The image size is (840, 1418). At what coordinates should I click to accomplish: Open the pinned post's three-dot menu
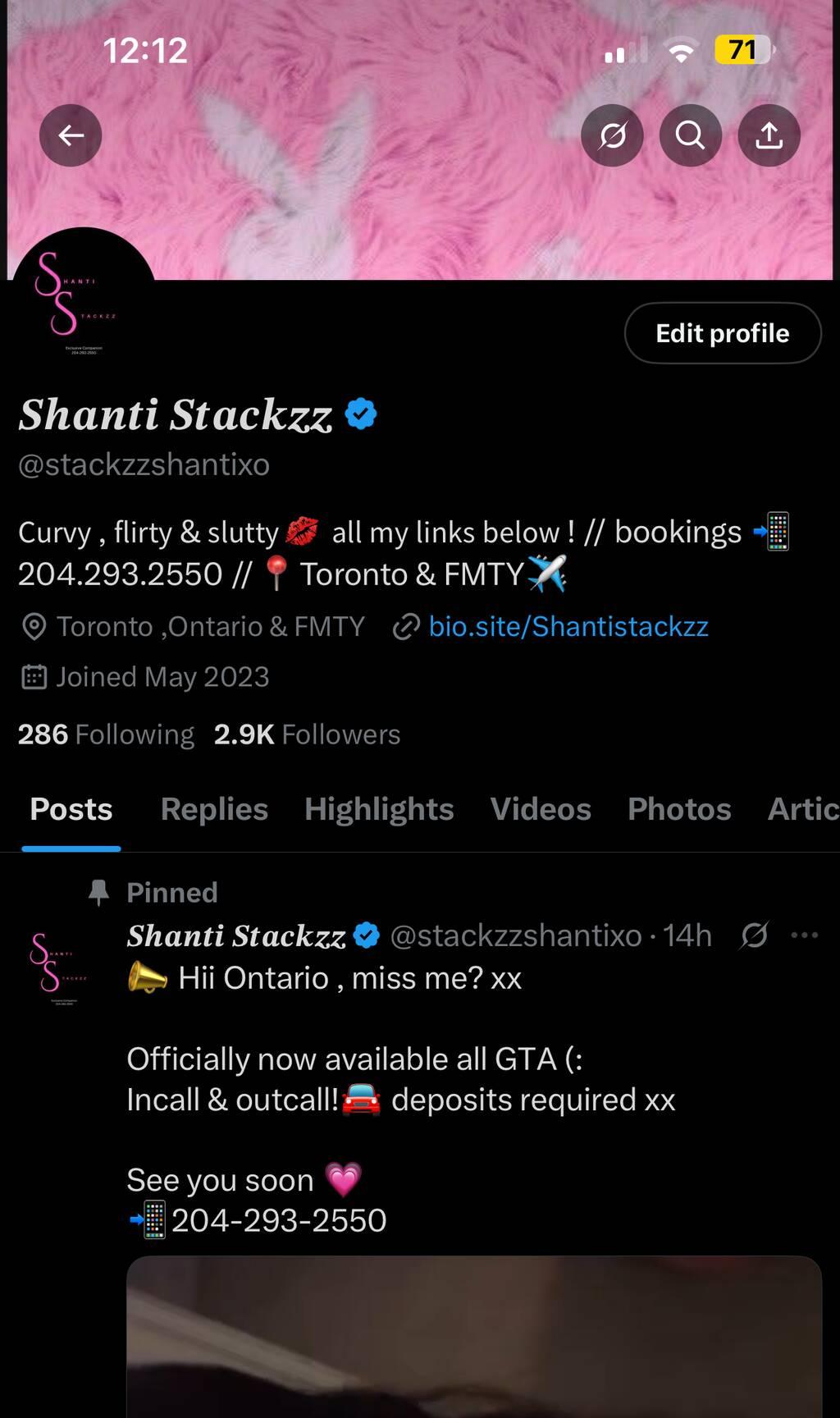pos(804,935)
